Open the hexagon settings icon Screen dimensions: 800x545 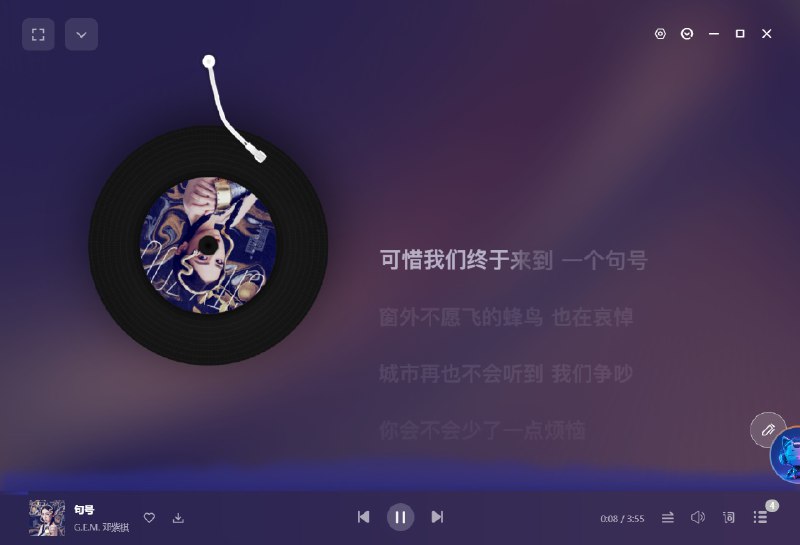pos(660,34)
